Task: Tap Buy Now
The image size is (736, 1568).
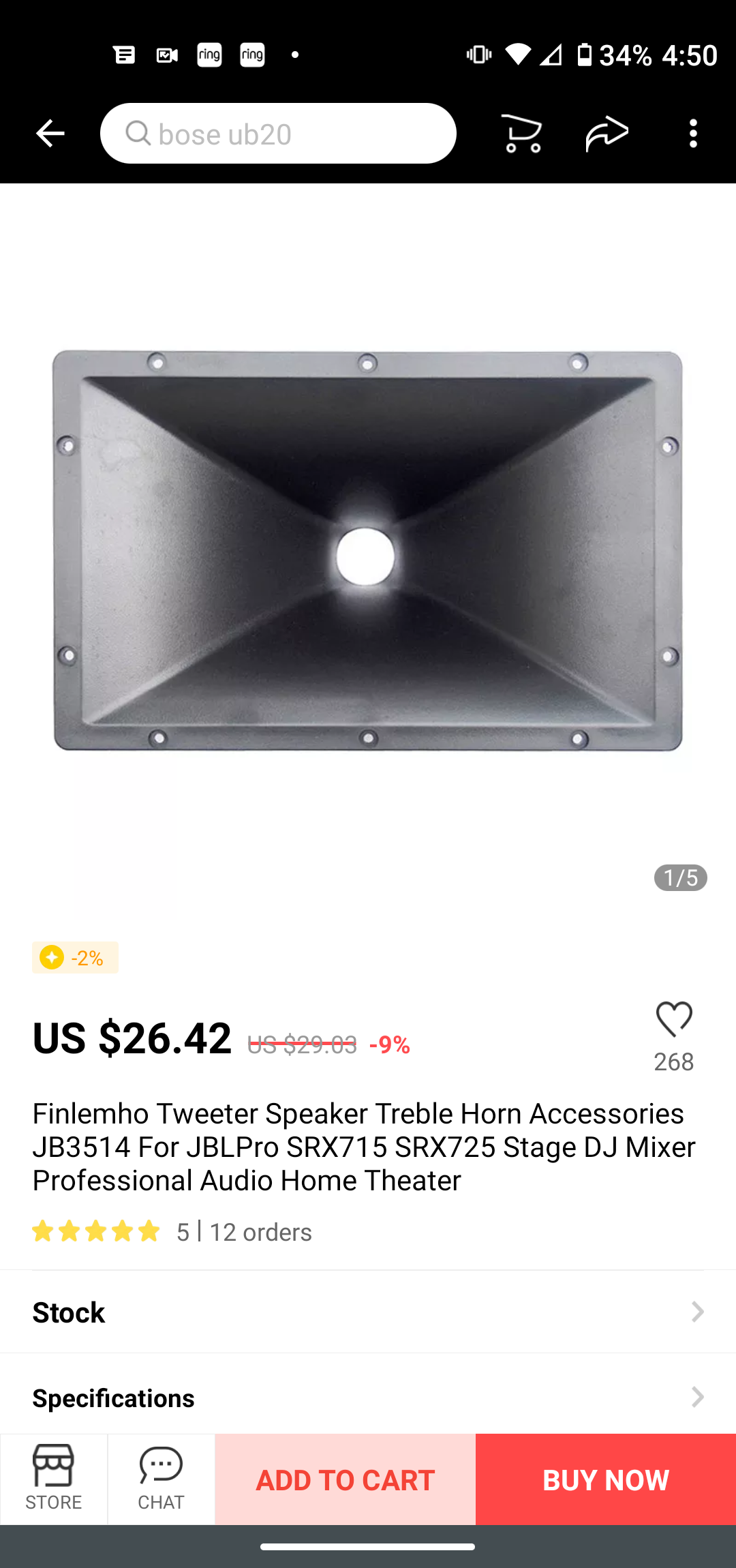Action: click(x=606, y=1479)
